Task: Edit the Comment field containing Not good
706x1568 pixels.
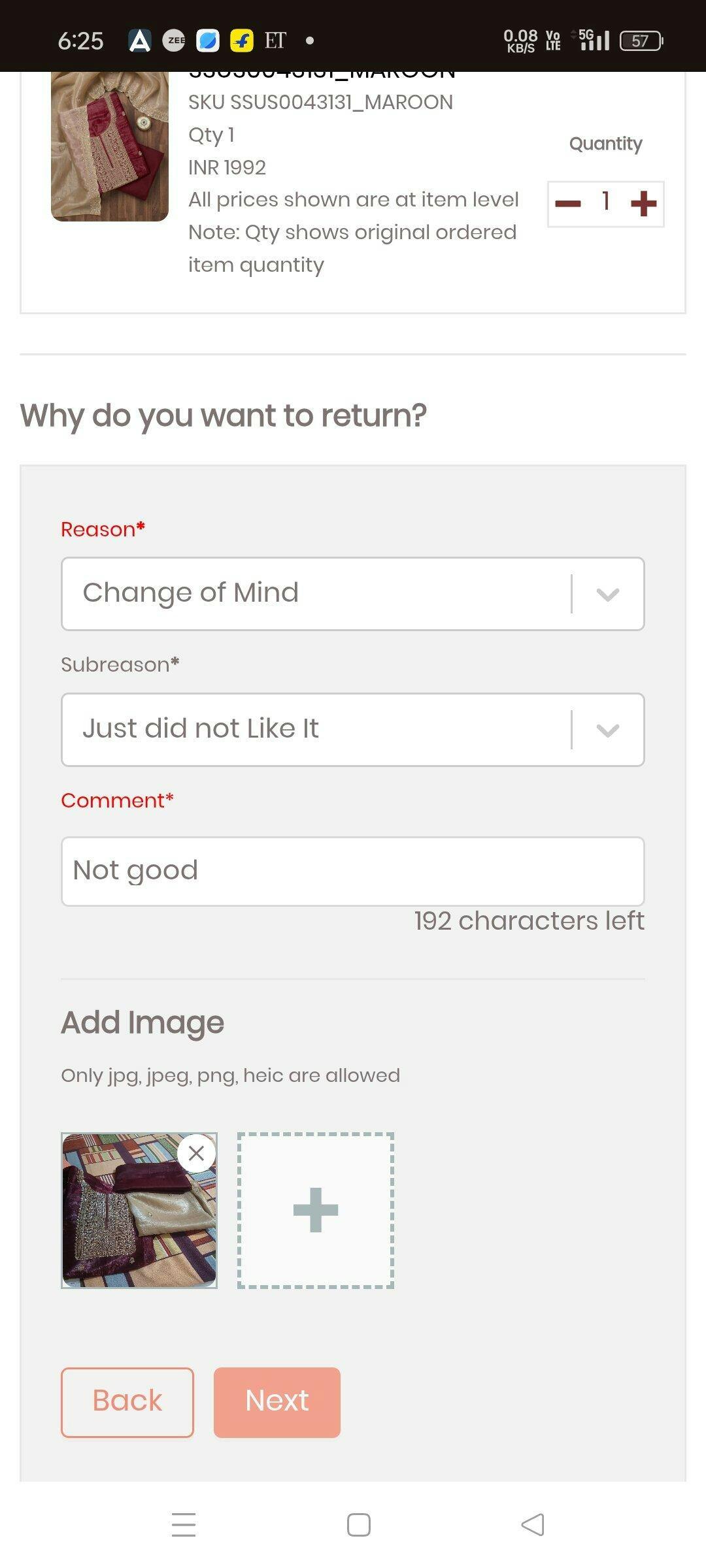Action: 353,872
